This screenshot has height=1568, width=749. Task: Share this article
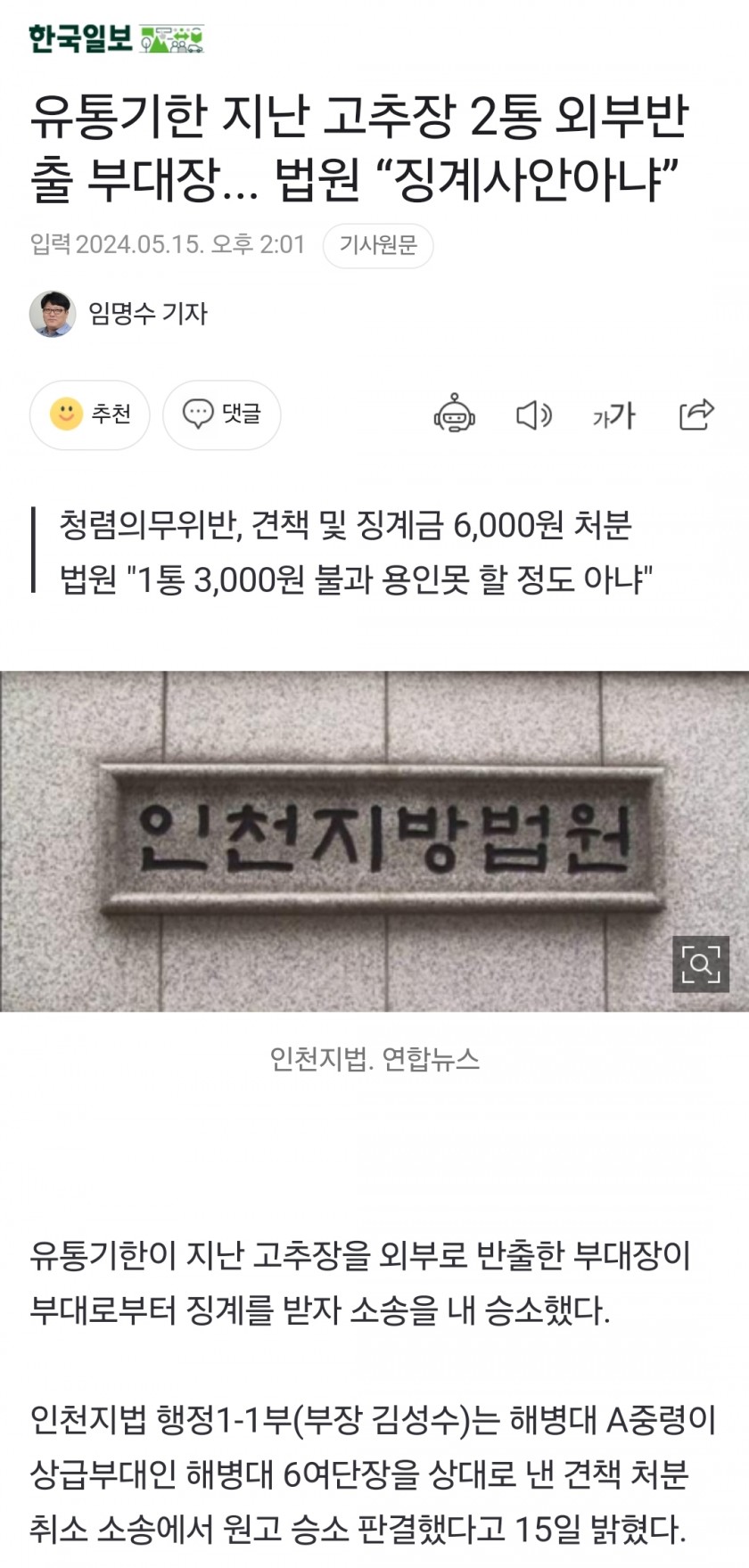click(x=696, y=415)
